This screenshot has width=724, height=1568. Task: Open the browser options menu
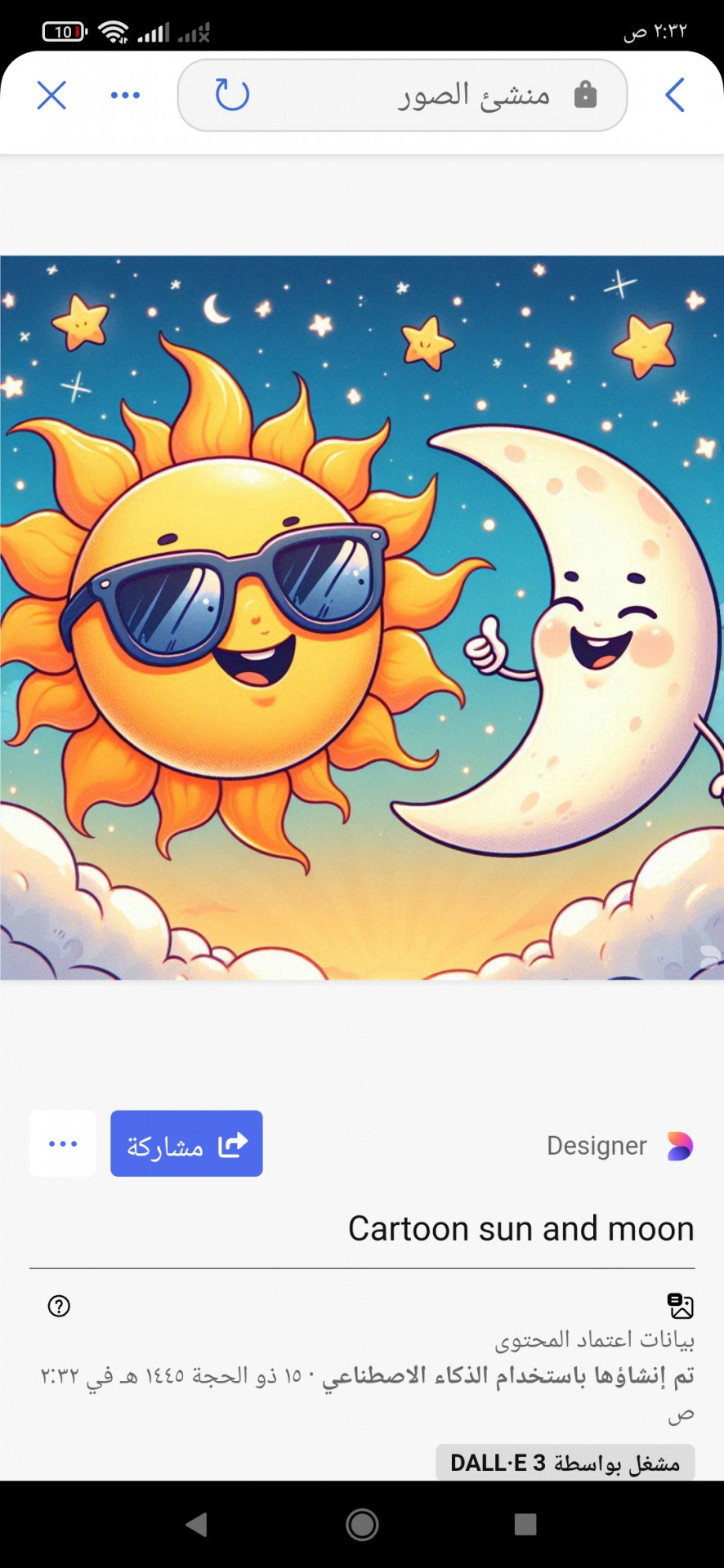click(x=125, y=96)
